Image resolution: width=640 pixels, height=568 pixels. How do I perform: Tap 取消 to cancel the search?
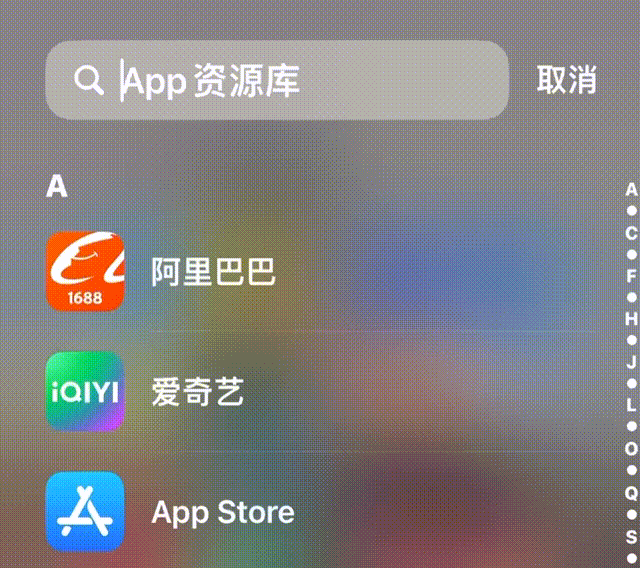coord(566,80)
